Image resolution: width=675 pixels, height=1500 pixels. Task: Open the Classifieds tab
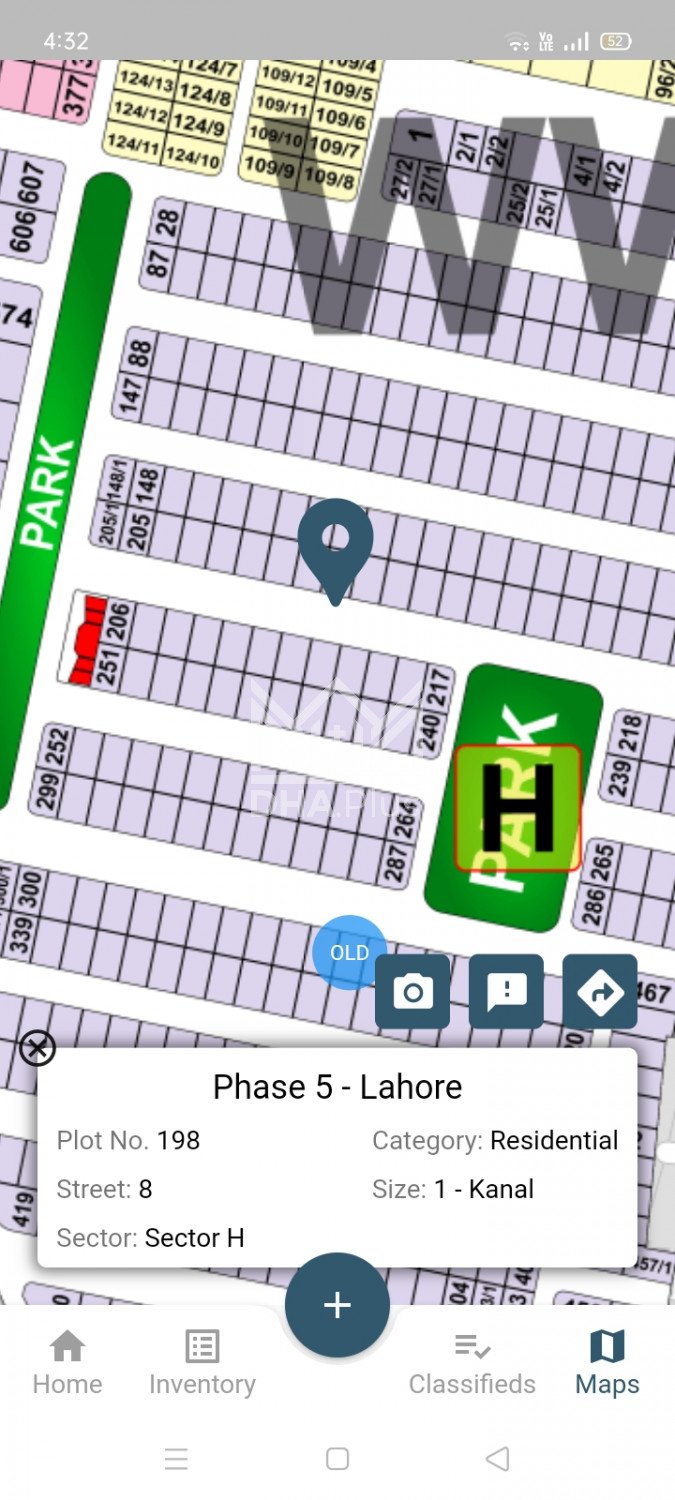pyautogui.click(x=472, y=1362)
